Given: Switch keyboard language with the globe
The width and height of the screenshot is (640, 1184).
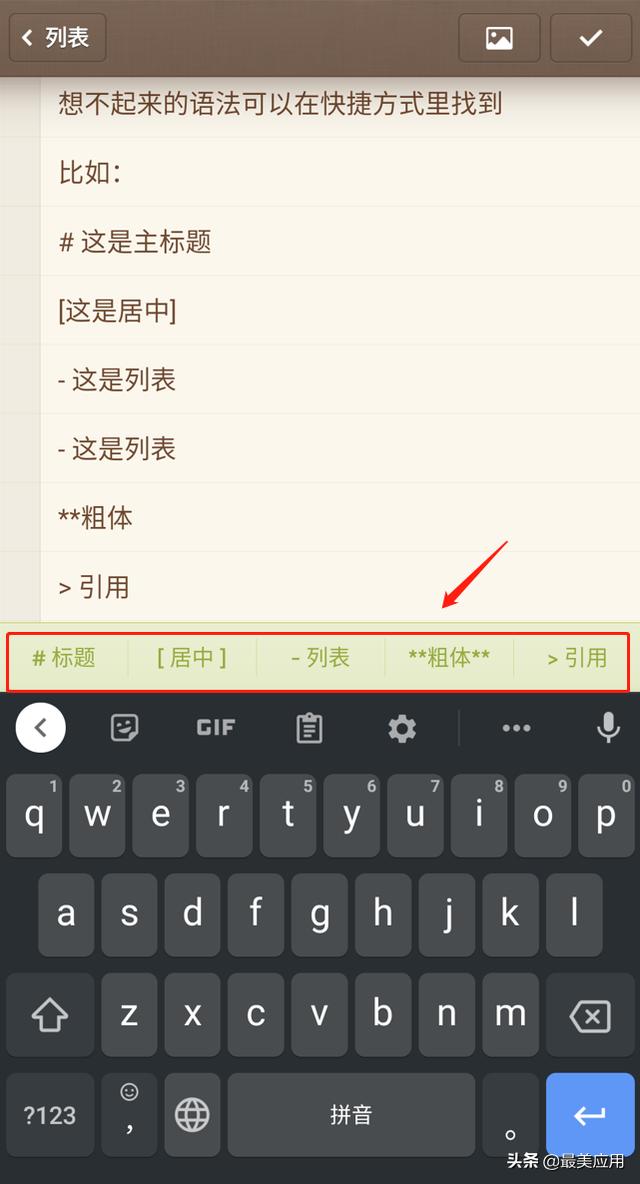Looking at the screenshot, I should pyautogui.click(x=192, y=1114).
